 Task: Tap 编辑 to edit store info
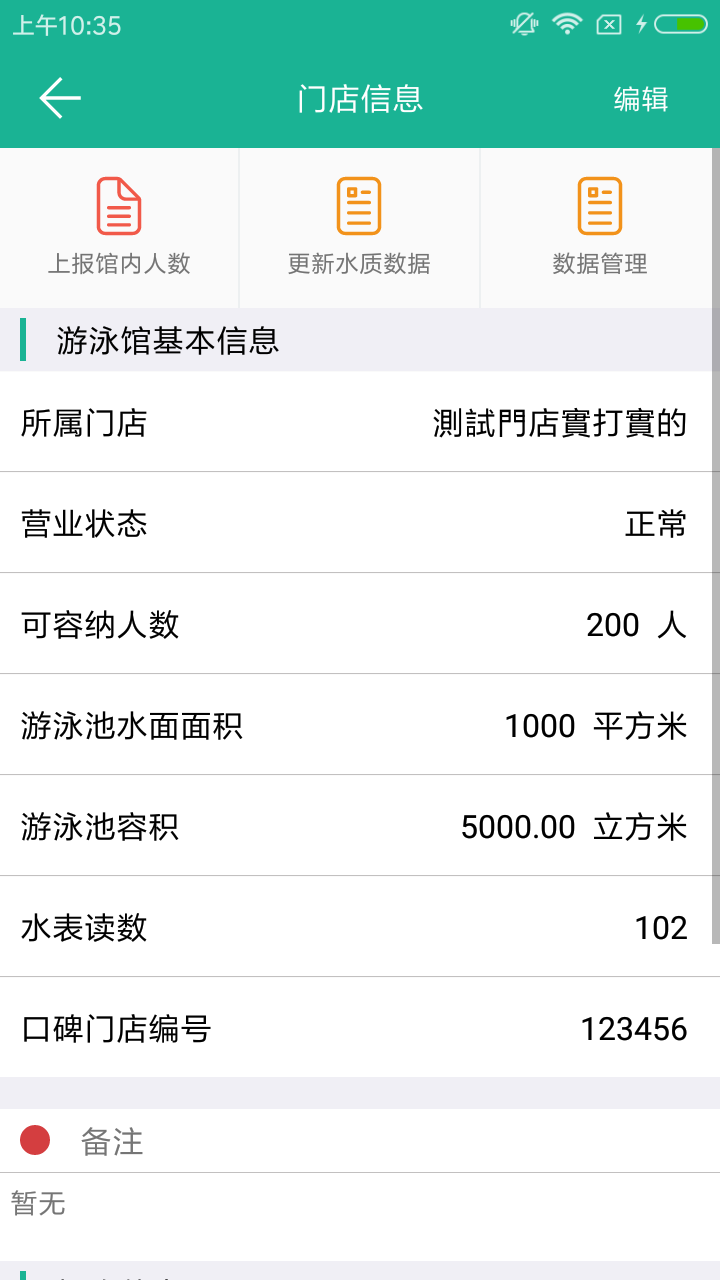(640, 99)
